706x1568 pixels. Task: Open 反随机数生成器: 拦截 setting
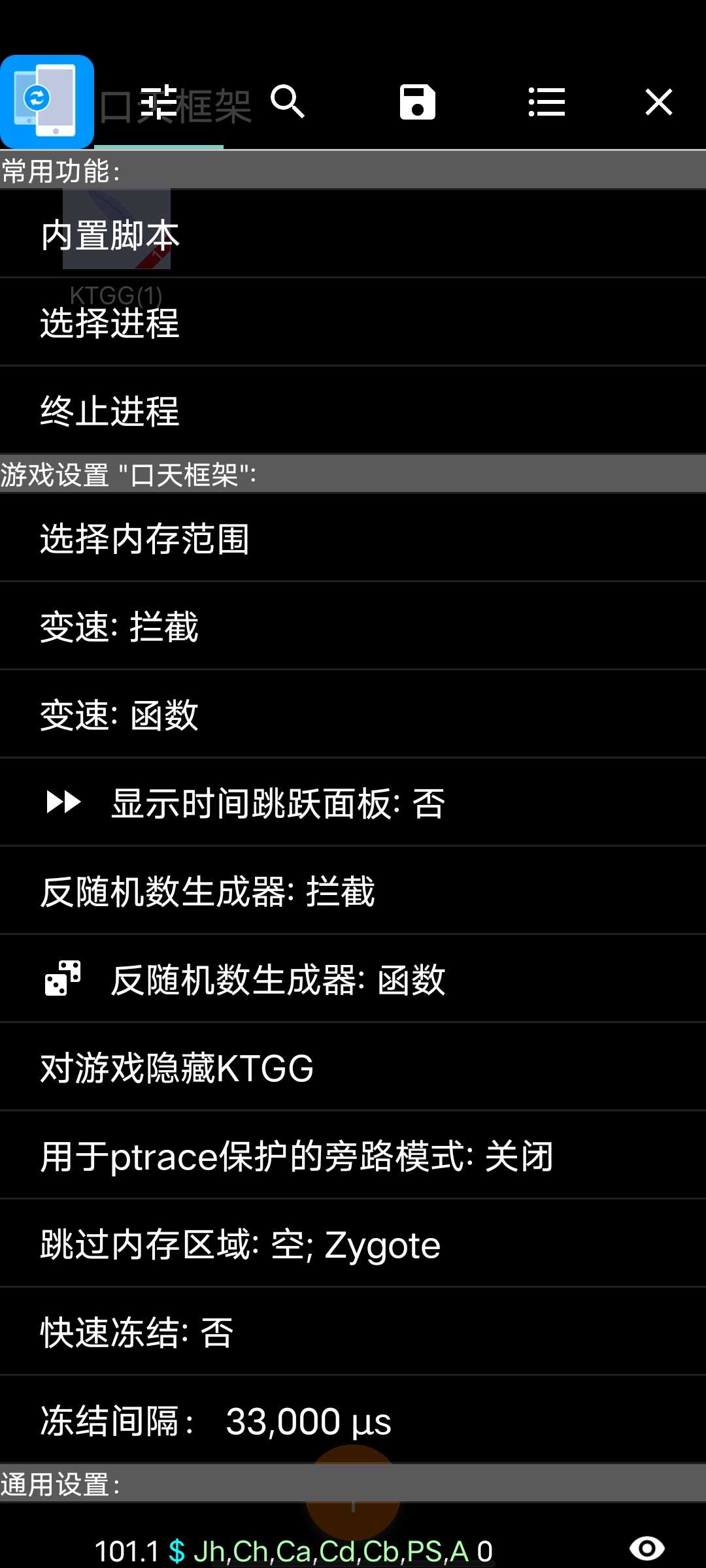point(353,891)
